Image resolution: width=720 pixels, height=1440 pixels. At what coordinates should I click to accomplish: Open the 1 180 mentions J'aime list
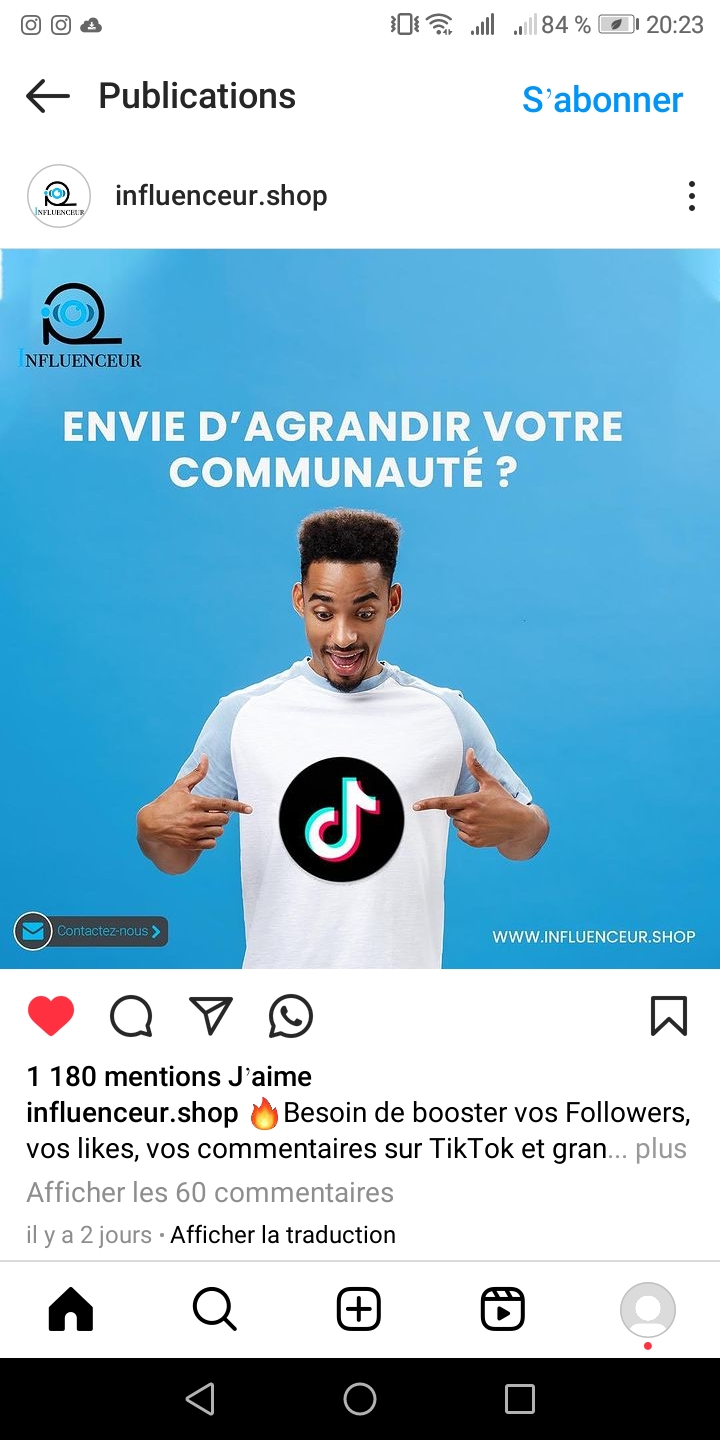[169, 1077]
